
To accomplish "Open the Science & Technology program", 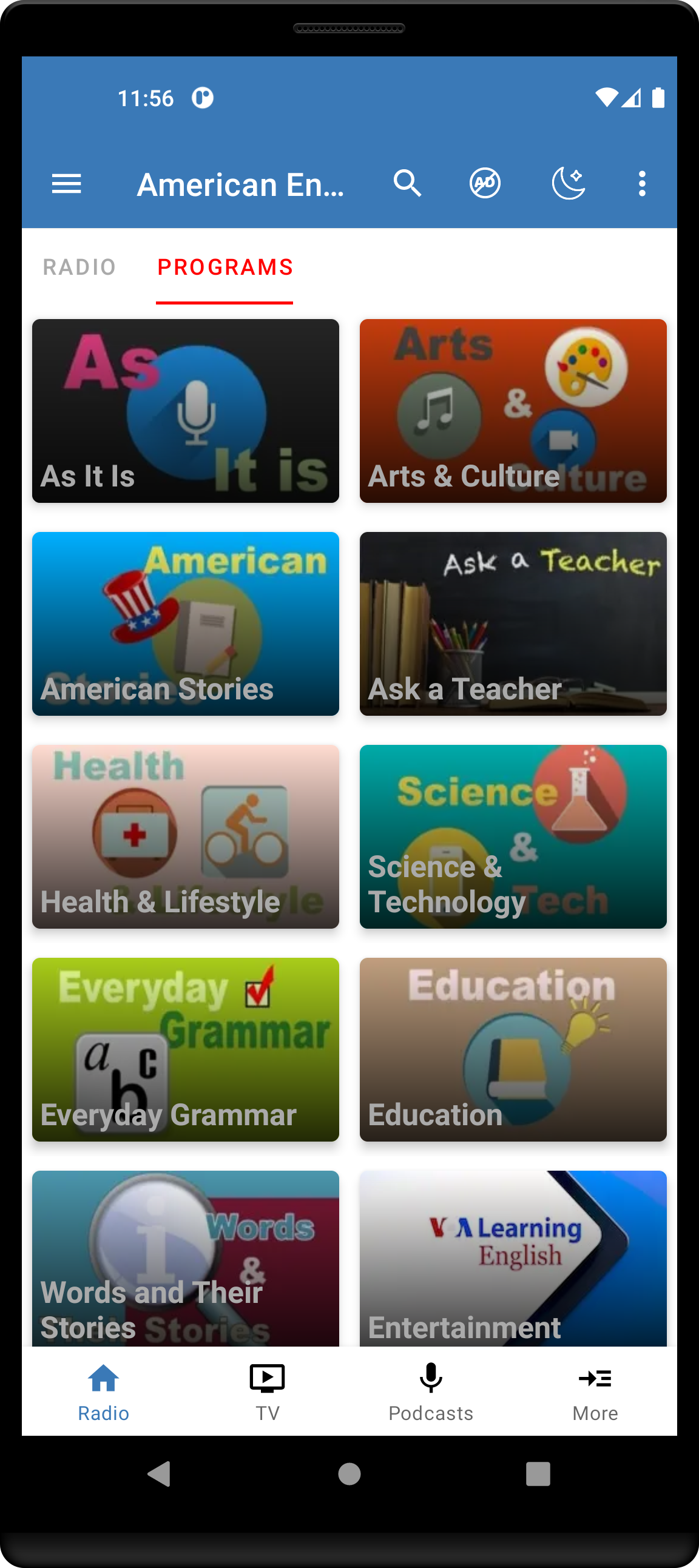I will [513, 837].
